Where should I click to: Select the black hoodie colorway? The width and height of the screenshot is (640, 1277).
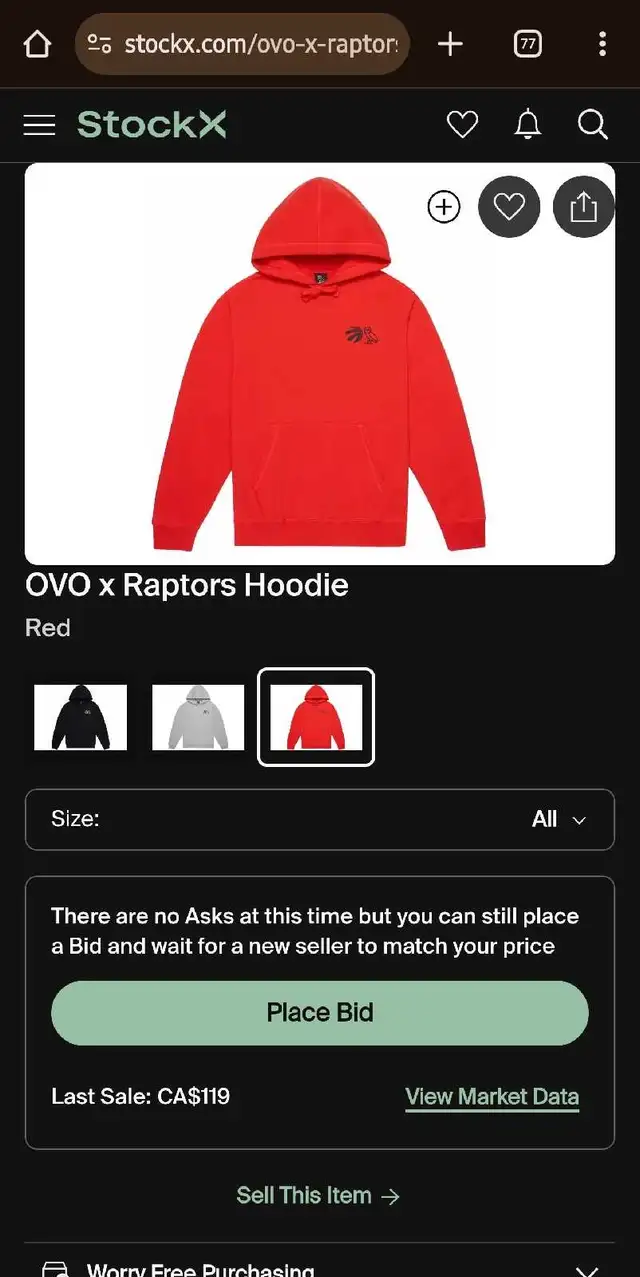point(80,717)
